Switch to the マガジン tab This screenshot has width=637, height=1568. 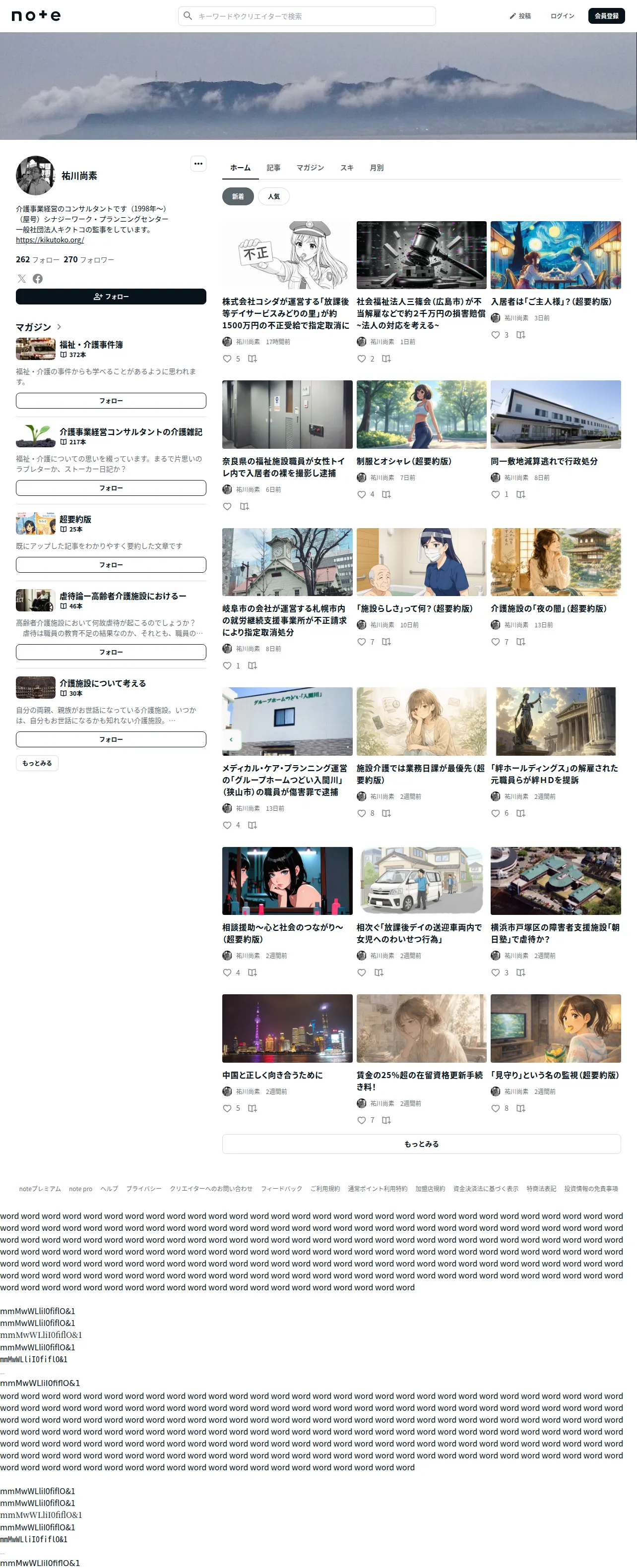310,168
